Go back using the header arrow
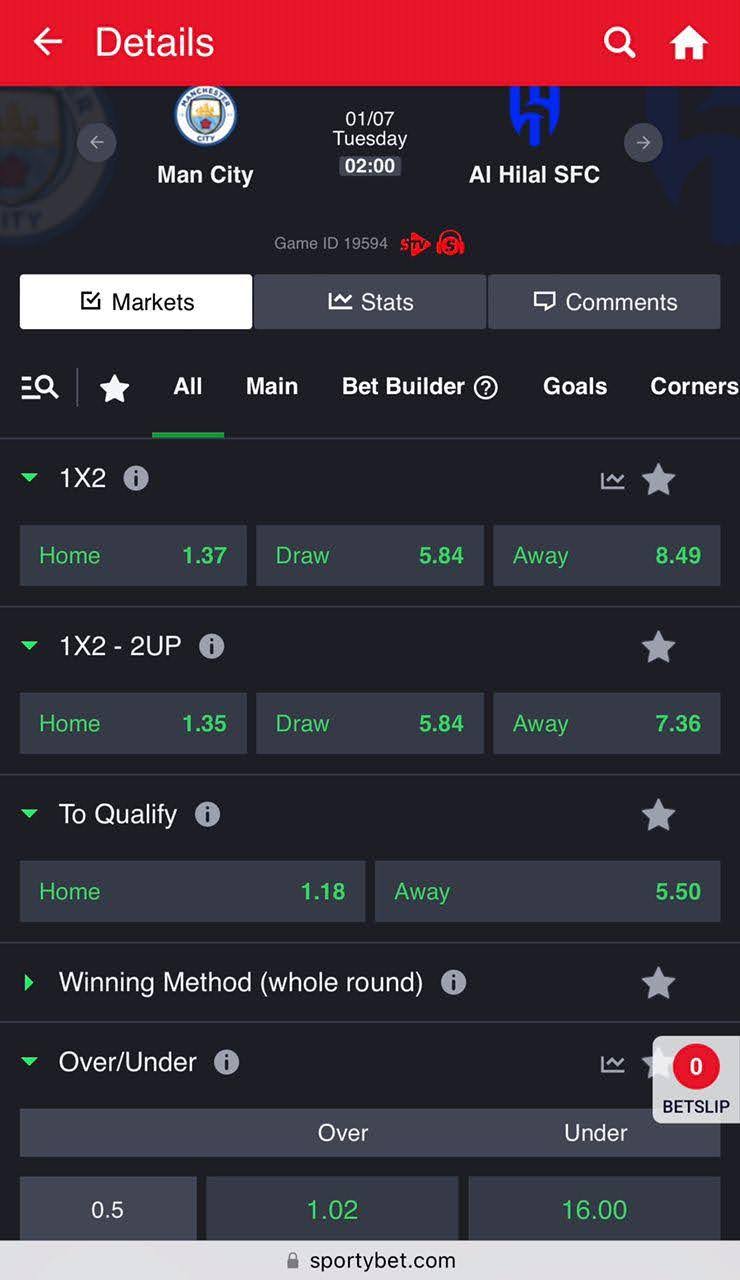Image resolution: width=740 pixels, height=1280 pixels. 47,42
